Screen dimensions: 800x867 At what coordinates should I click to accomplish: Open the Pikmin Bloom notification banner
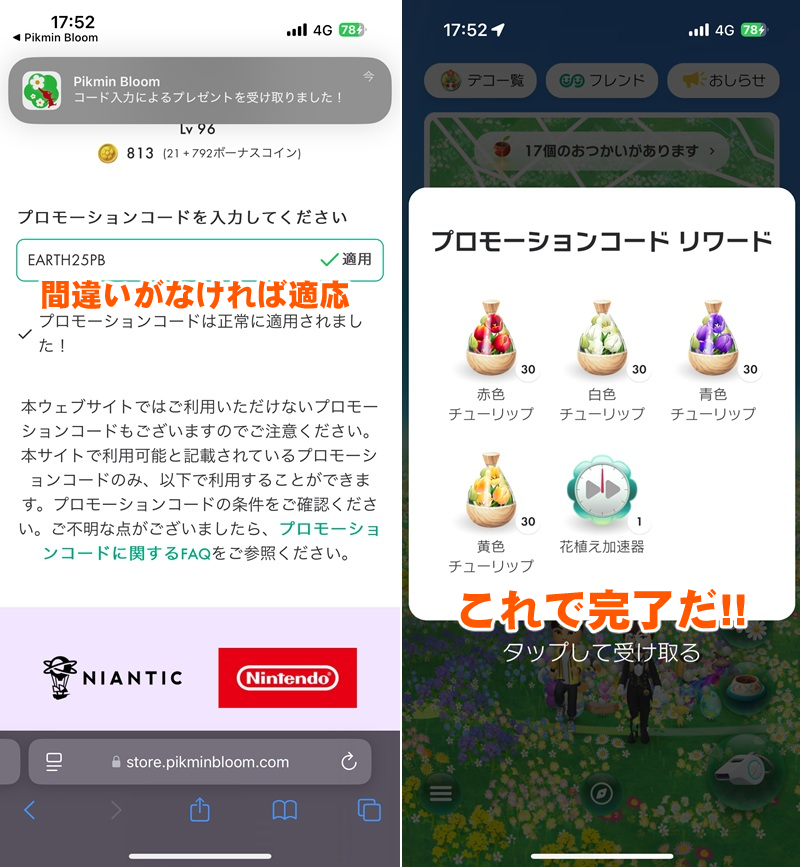tap(200, 90)
